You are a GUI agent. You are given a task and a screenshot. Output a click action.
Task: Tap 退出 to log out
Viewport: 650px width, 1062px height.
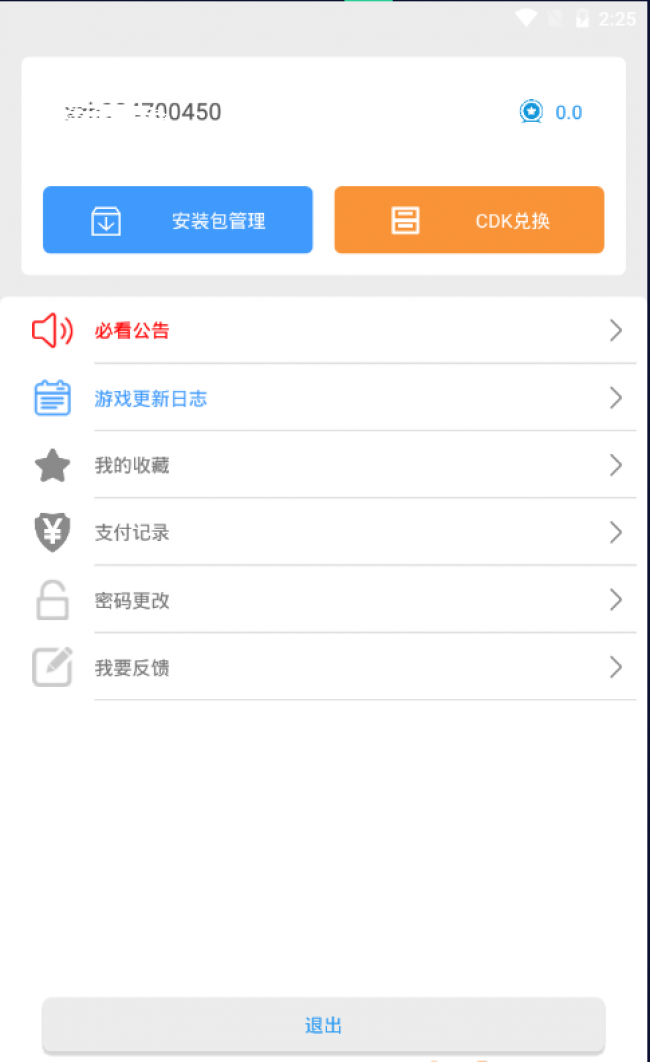point(324,1025)
